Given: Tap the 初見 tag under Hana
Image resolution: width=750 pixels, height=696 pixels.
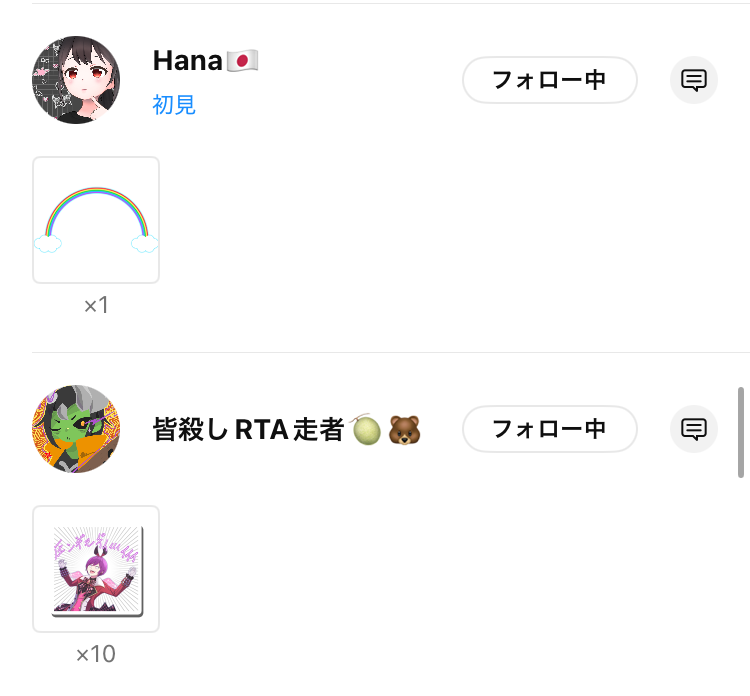Looking at the screenshot, I should click(x=174, y=104).
